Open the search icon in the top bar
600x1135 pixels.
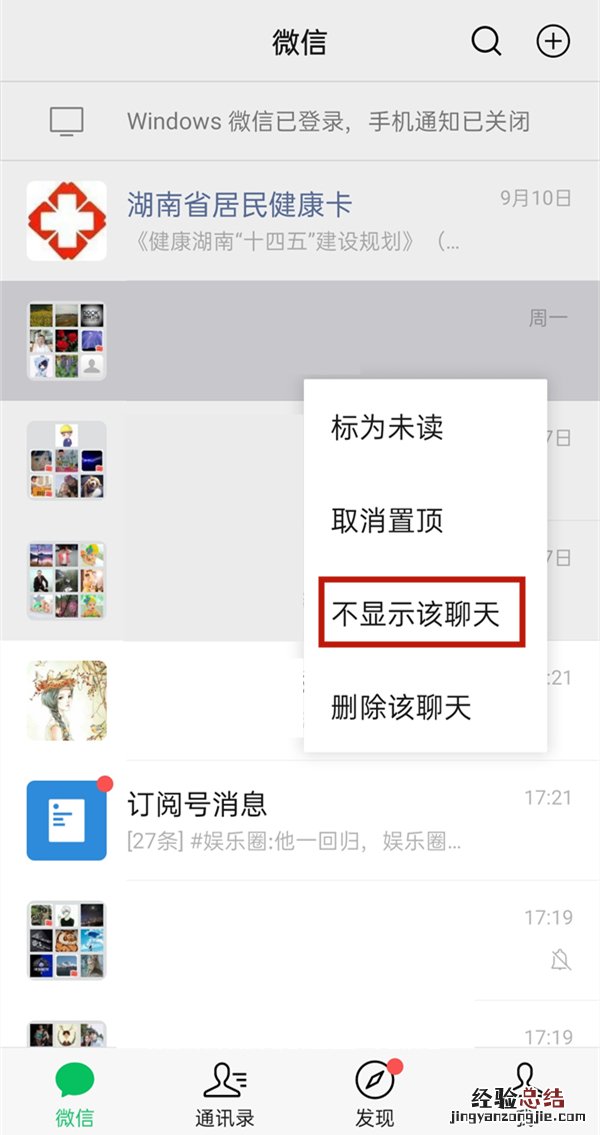click(486, 41)
